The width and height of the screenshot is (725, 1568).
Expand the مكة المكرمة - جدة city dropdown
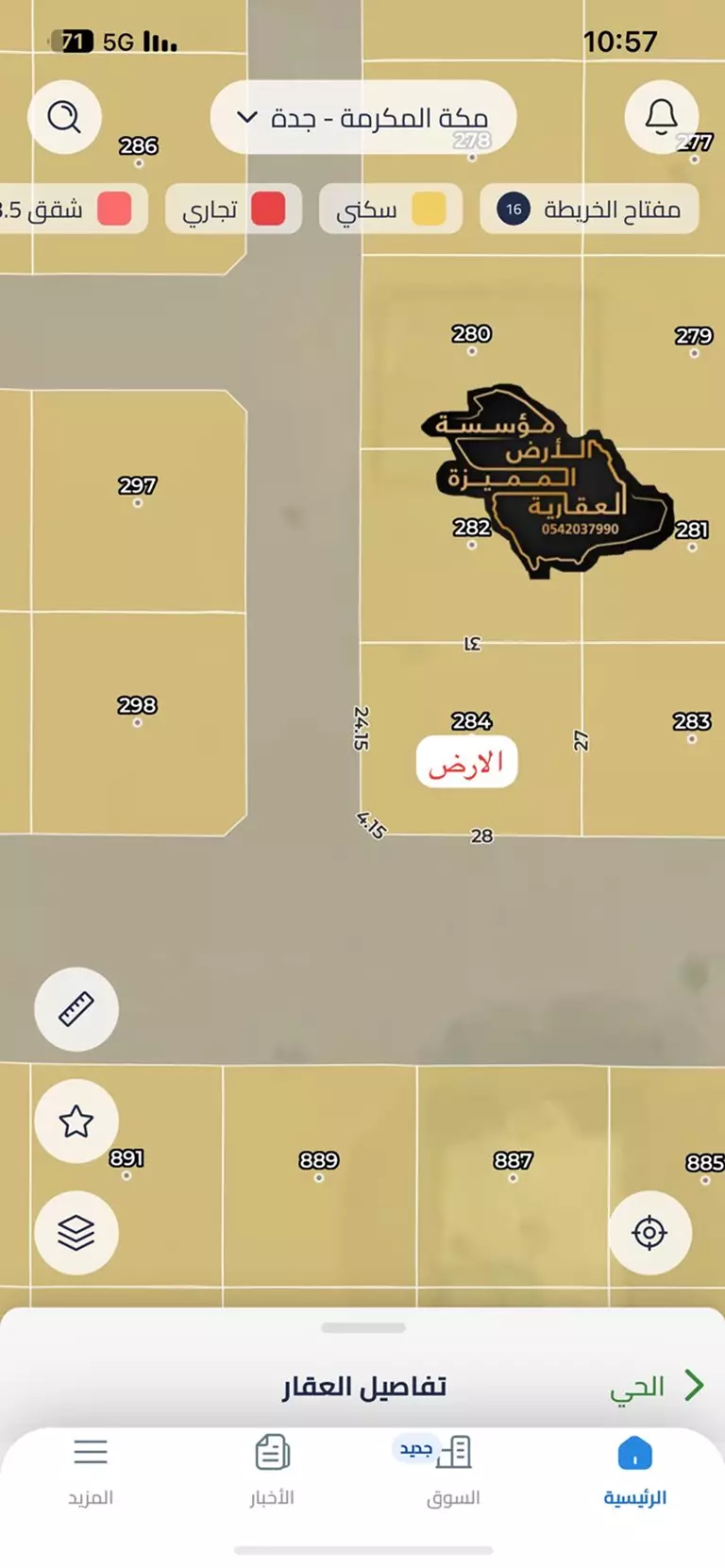click(363, 118)
